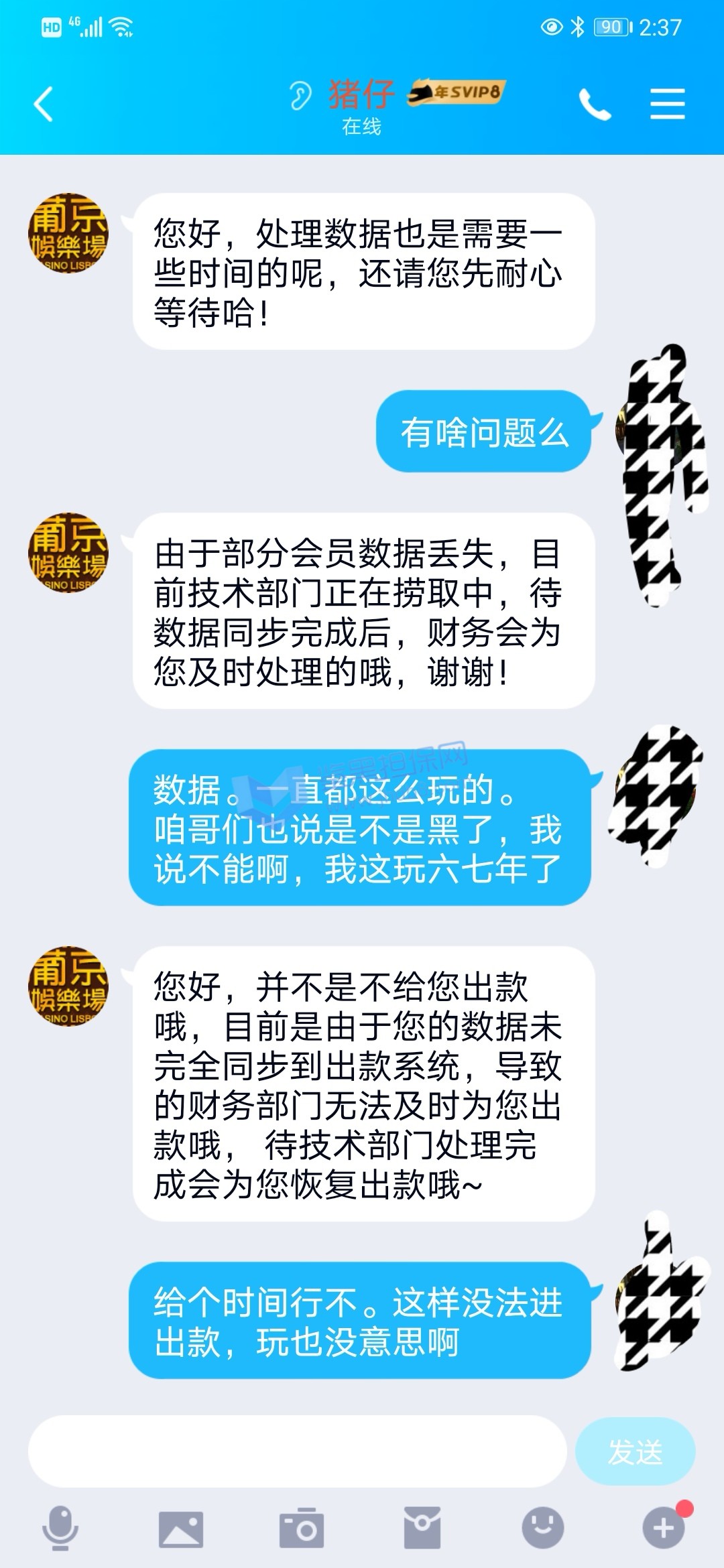
Task: Open the contact avatar next to 您好，处理数据
Action: (68, 233)
